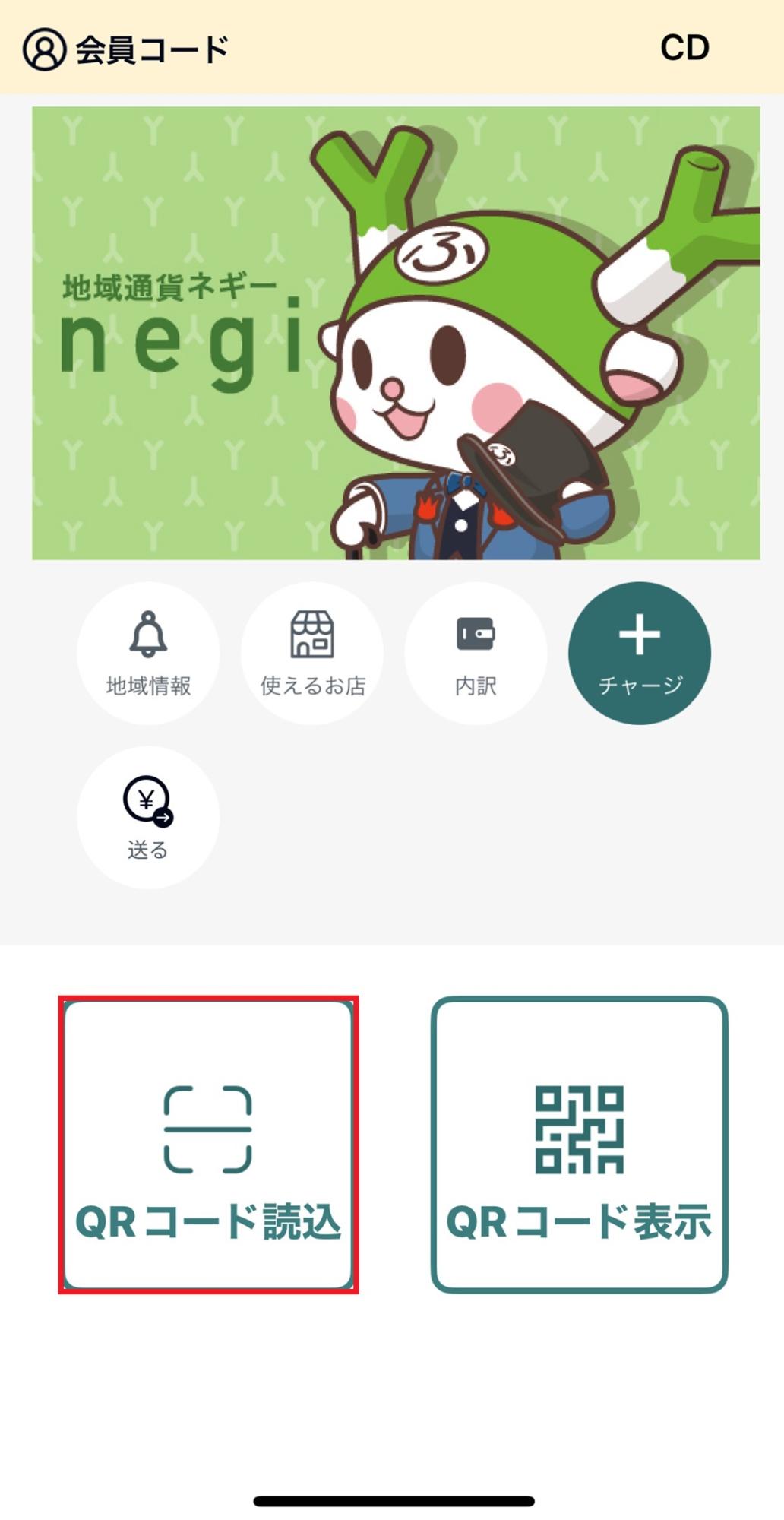The width and height of the screenshot is (784, 1520).
Task: Tap the チャージ label on the teal circle
Action: coord(640,685)
